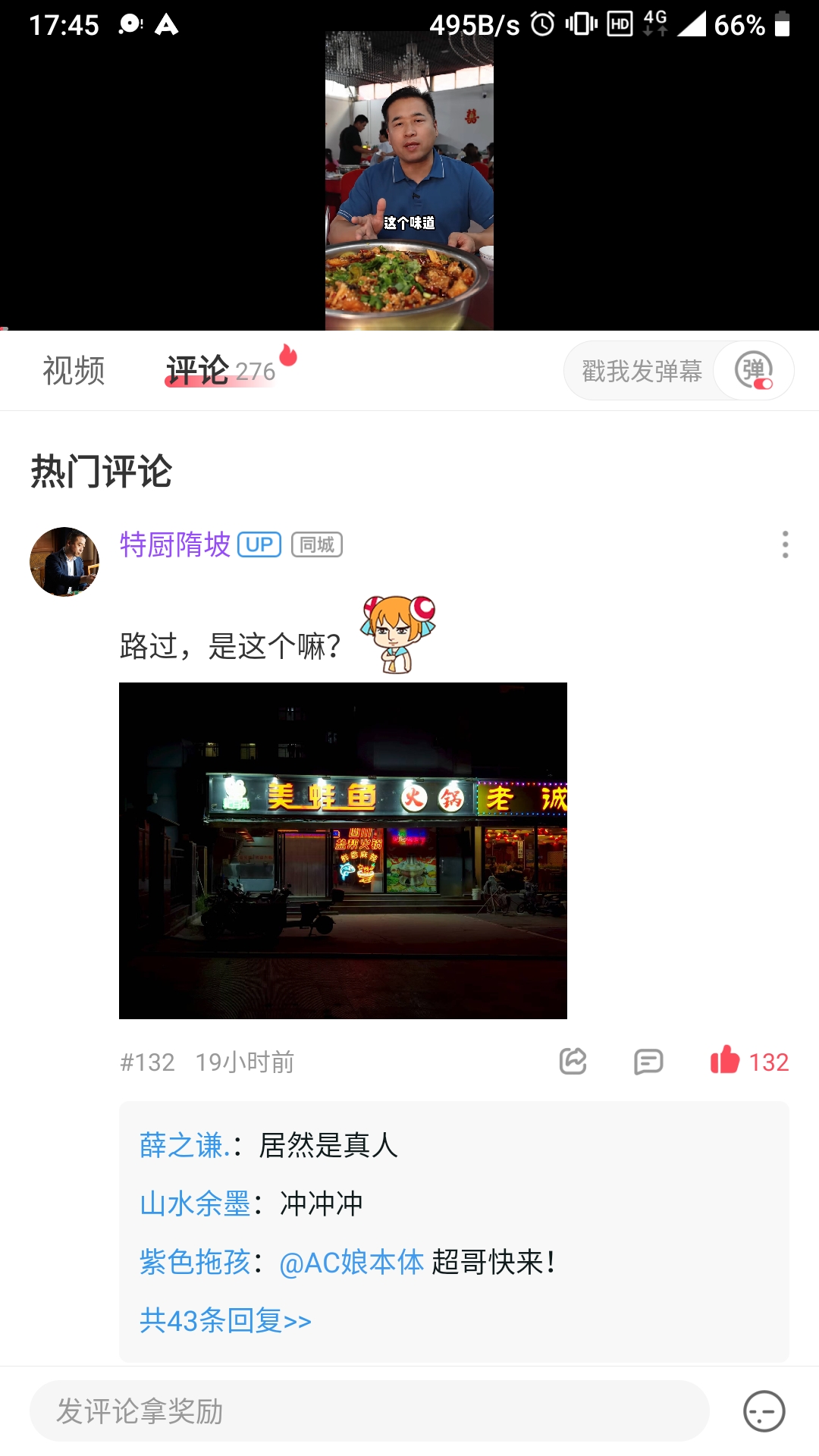Tap the video player at the top
The height and width of the screenshot is (1456, 819).
click(x=409, y=180)
